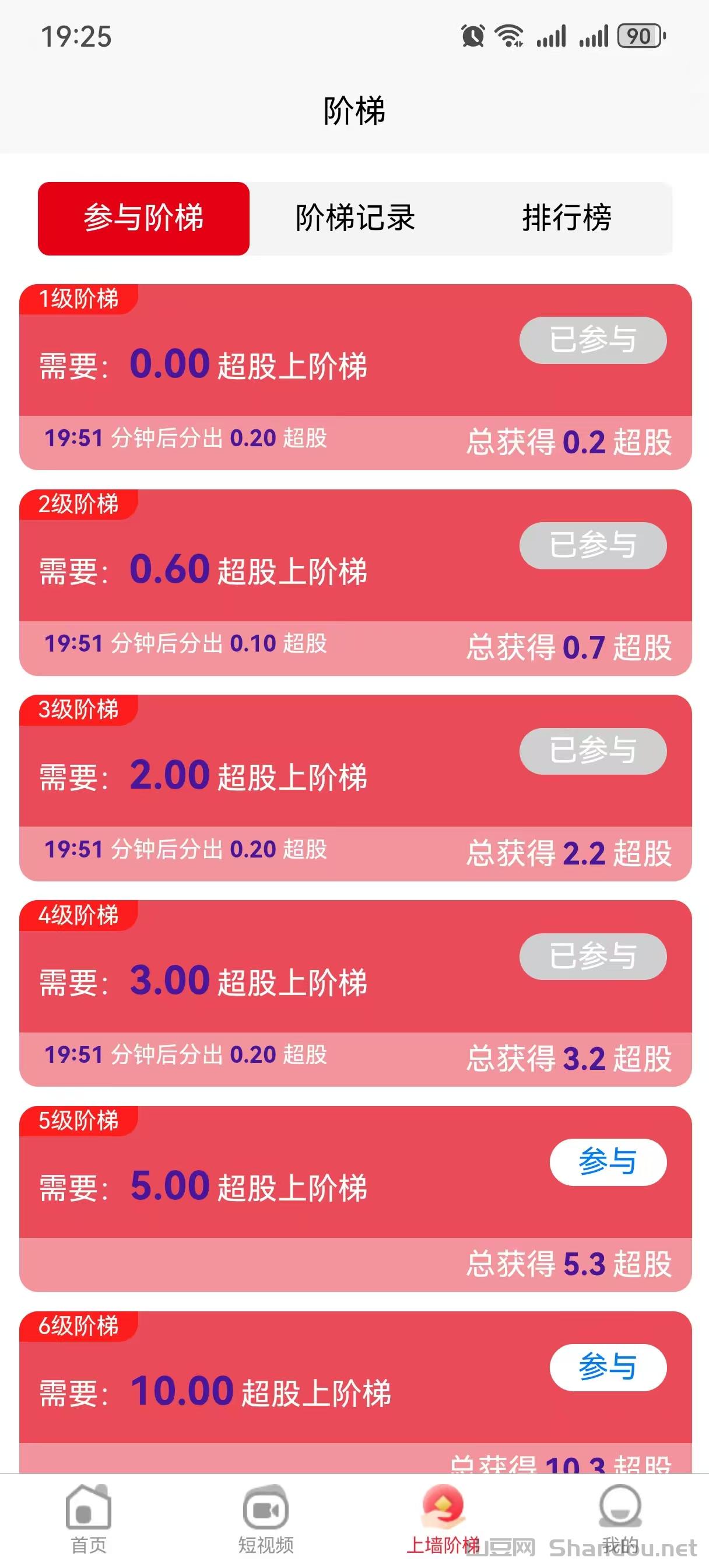
Task: Open the 短视频 short video tab
Action: (266, 1518)
